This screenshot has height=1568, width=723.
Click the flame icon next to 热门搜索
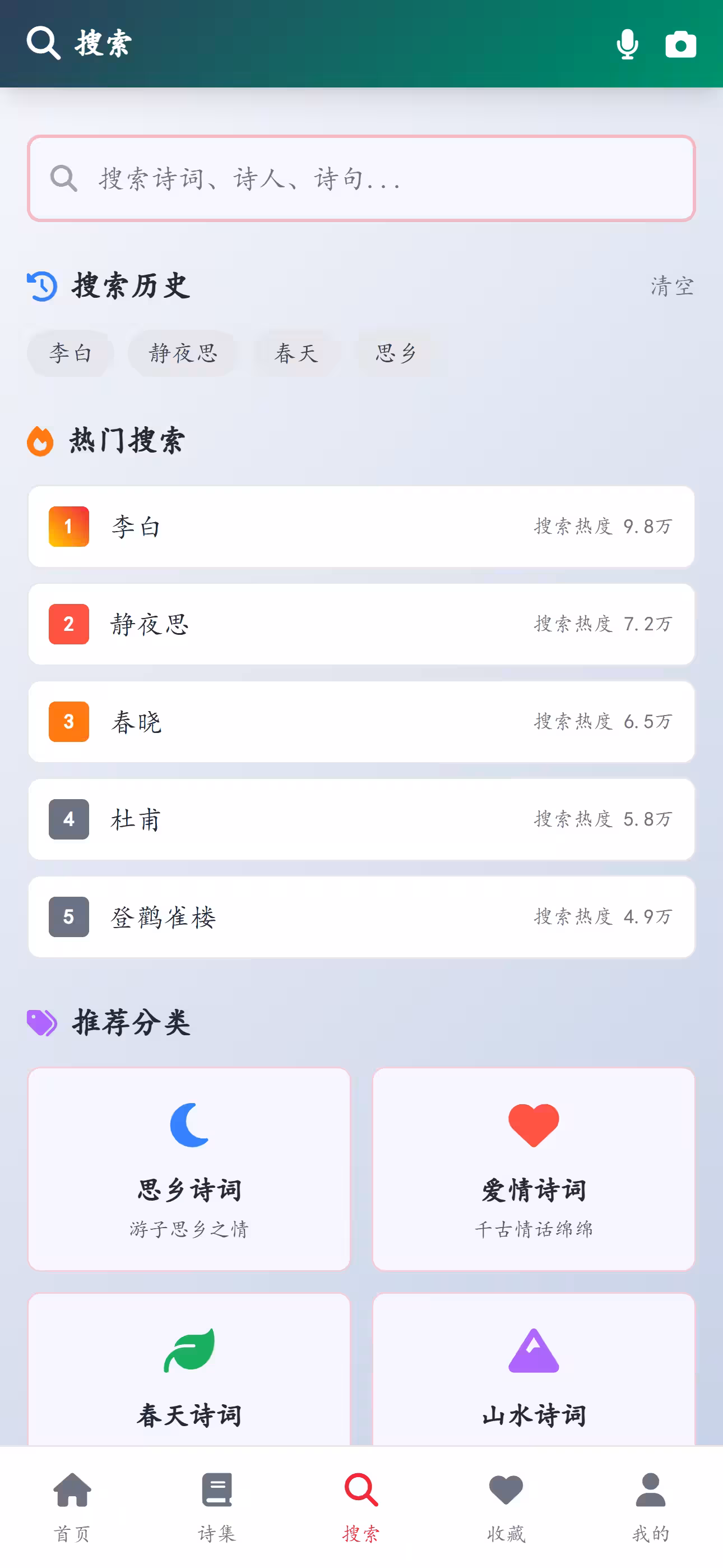click(x=40, y=440)
